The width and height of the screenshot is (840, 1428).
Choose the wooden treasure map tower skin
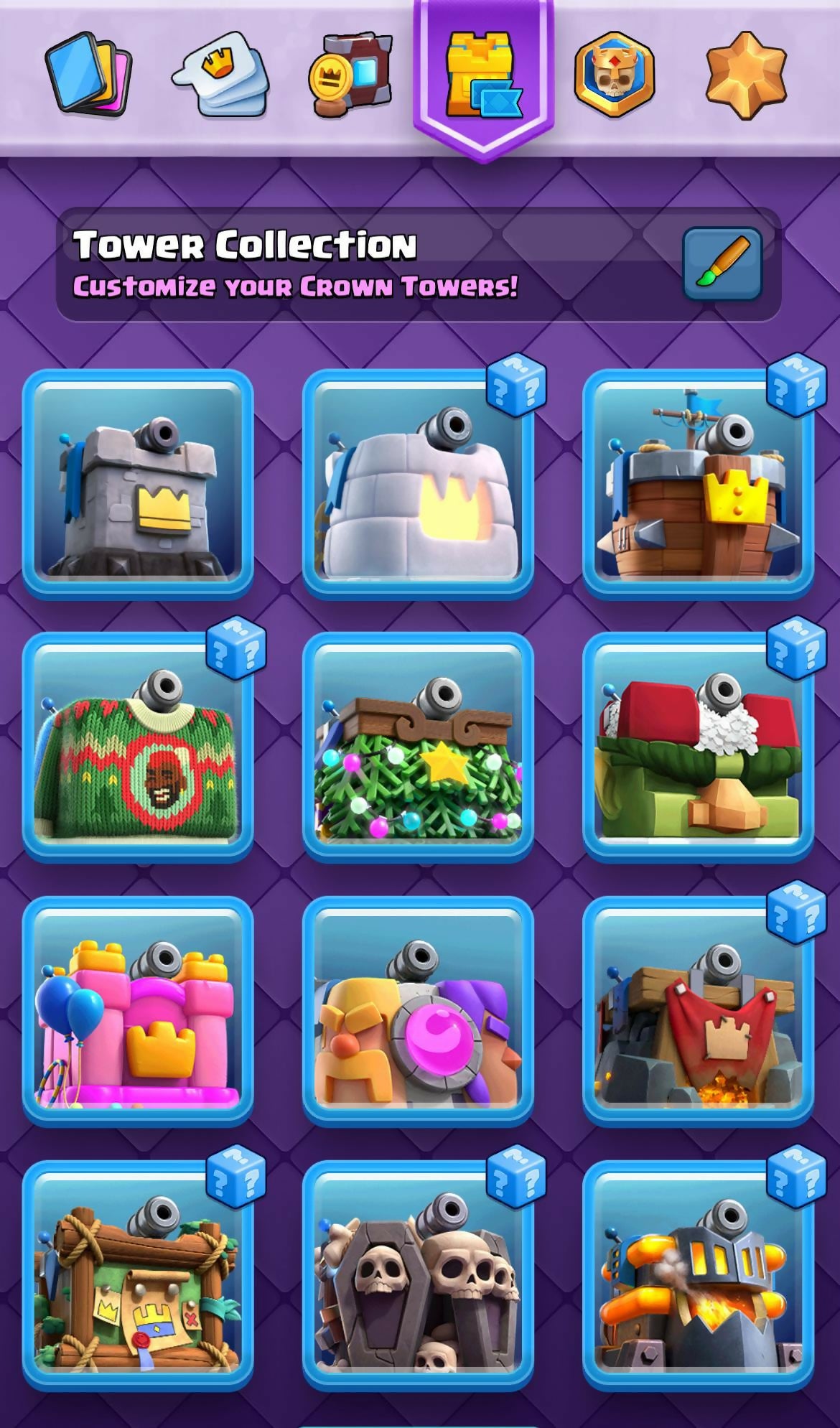coord(138,1276)
